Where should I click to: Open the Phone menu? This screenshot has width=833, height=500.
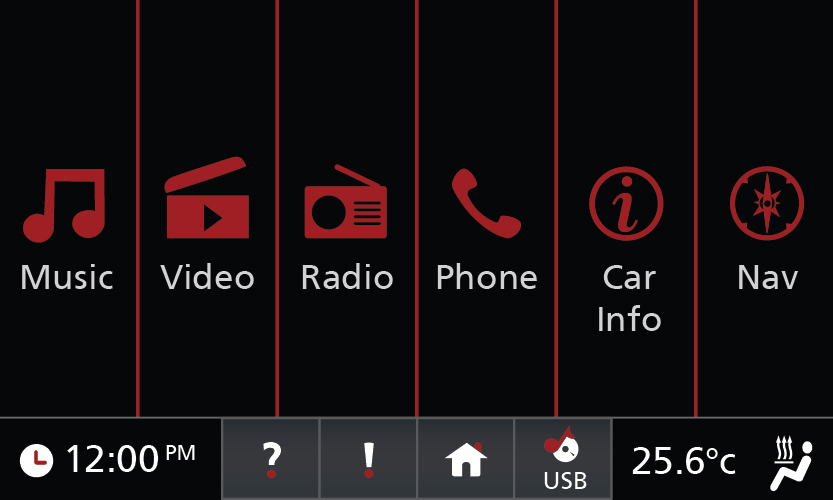pos(486,230)
